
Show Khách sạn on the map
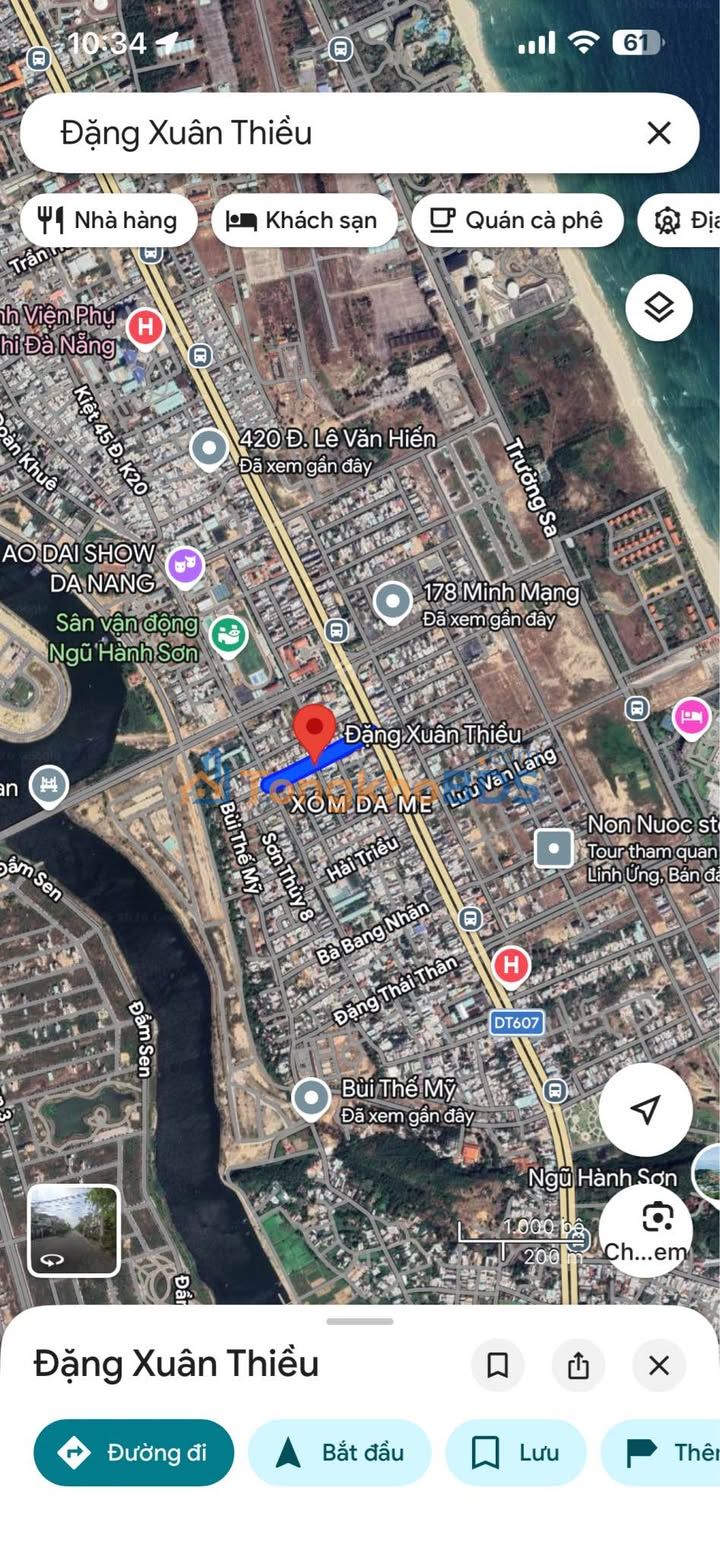[x=304, y=220]
